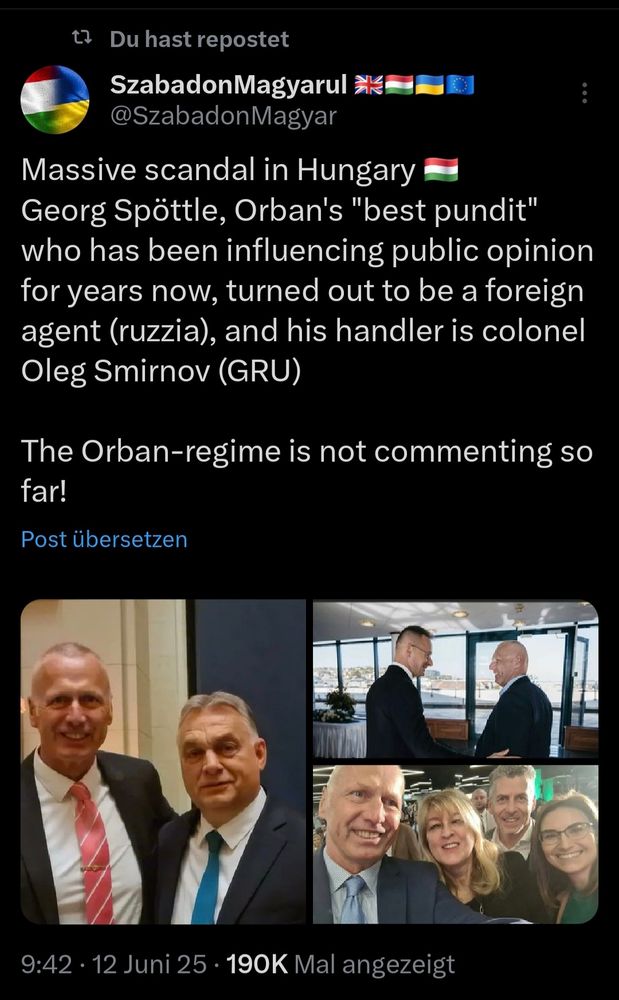Open the large left photo with the pink tie
Screen dimensions: 619x1000
click(x=163, y=762)
